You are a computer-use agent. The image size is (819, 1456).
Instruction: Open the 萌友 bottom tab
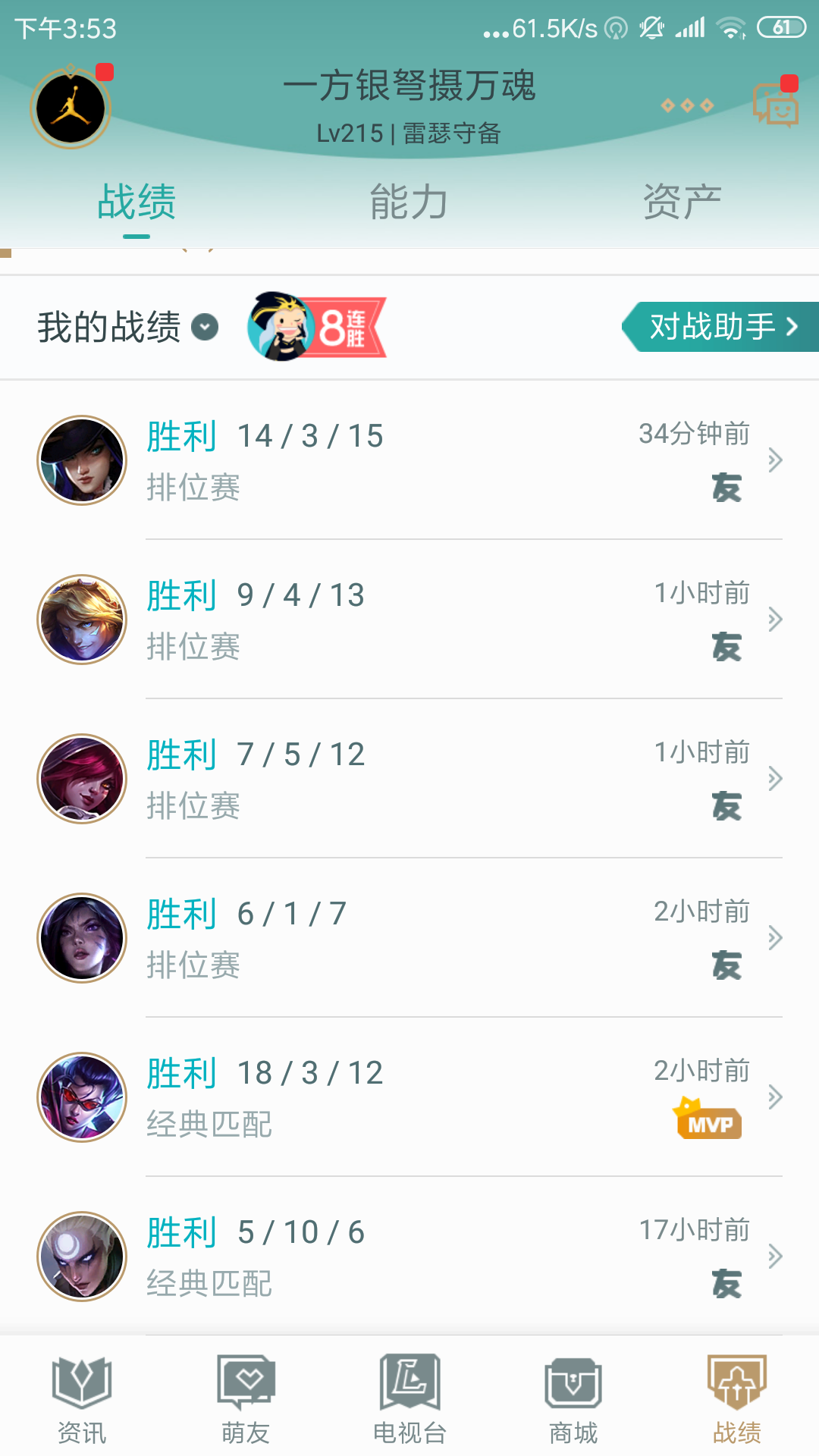pyautogui.click(x=246, y=1399)
